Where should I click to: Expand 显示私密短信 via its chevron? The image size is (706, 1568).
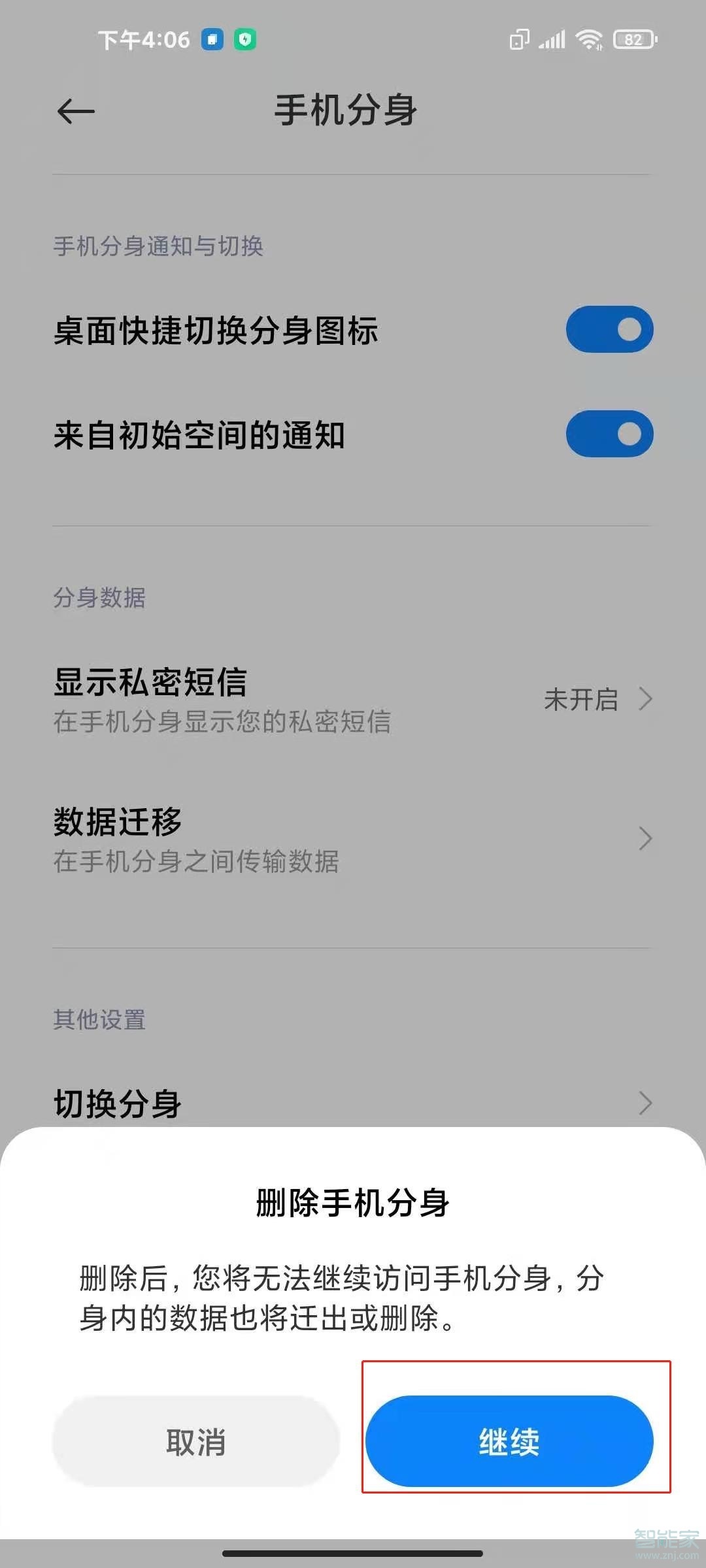pyautogui.click(x=645, y=699)
